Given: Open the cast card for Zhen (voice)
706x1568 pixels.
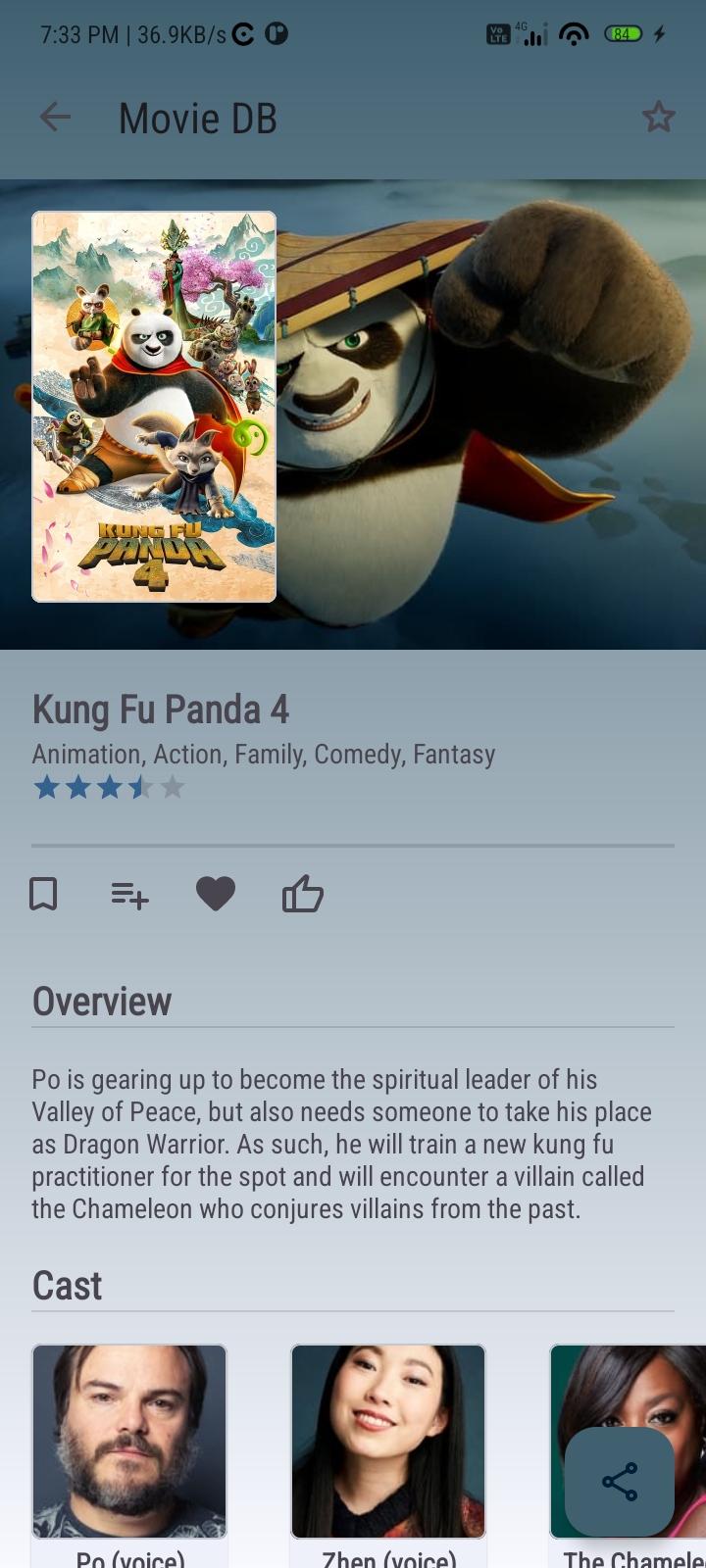Looking at the screenshot, I should [x=388, y=1455].
